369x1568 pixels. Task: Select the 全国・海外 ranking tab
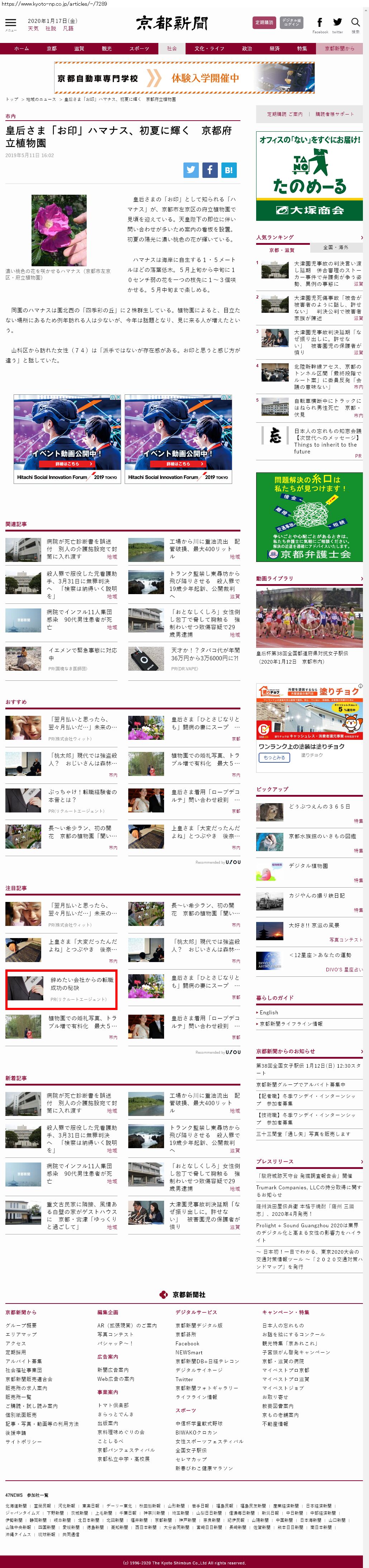click(x=336, y=248)
